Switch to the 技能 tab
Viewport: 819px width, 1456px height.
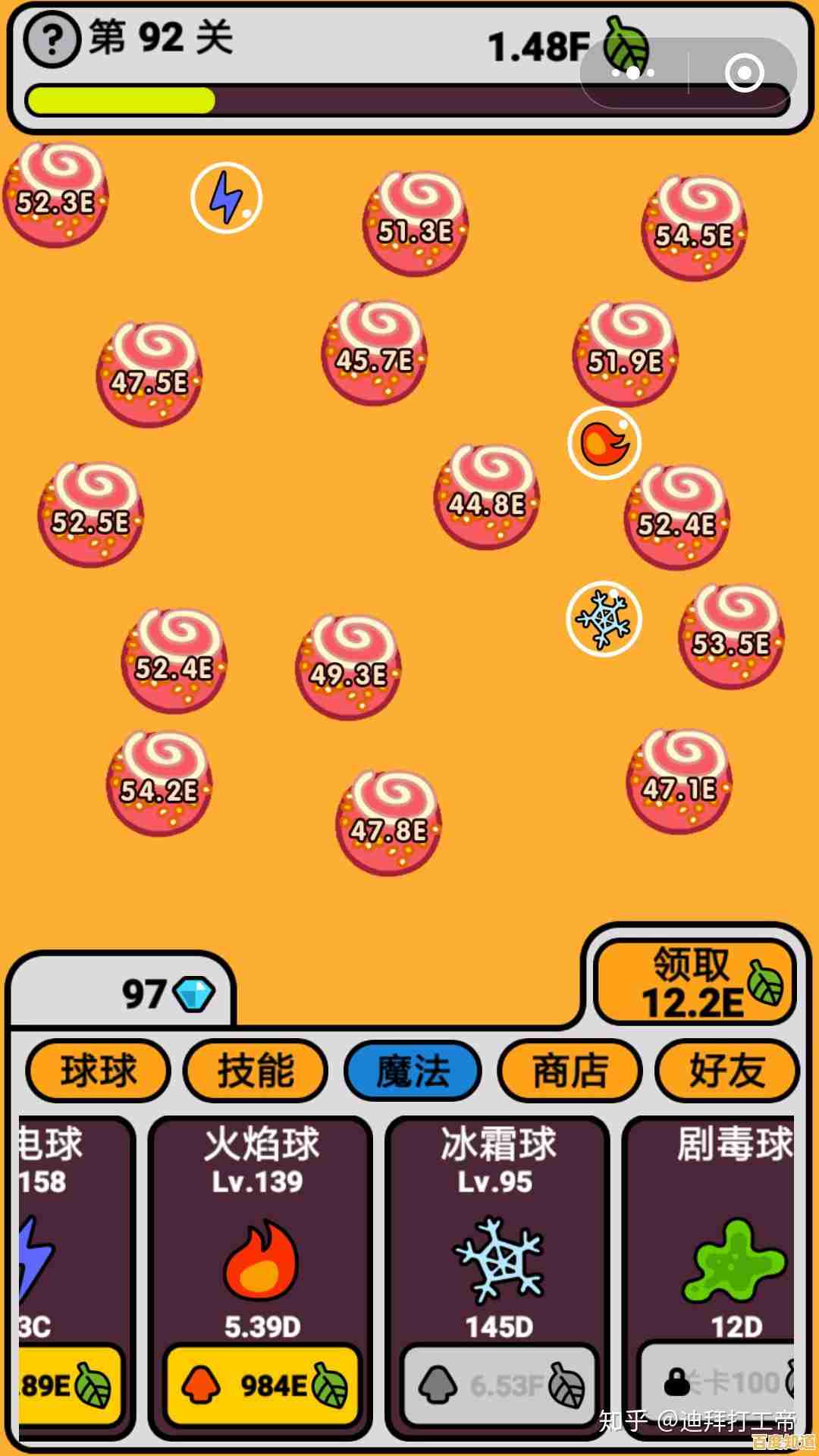pyautogui.click(x=256, y=1071)
